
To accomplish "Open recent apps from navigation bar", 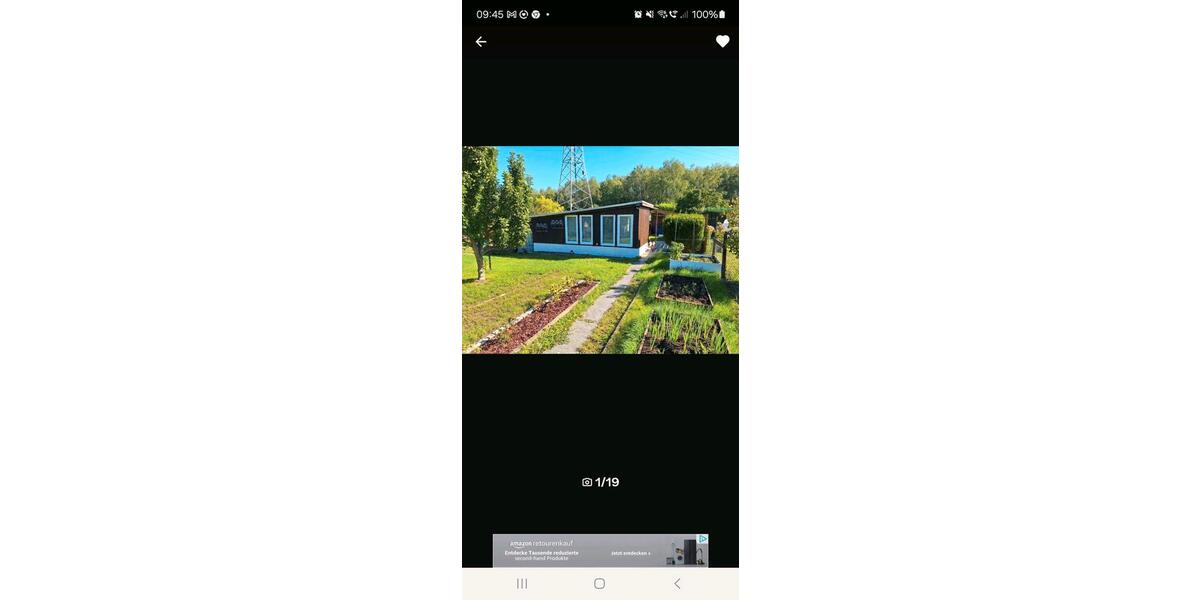I will click(x=522, y=583).
